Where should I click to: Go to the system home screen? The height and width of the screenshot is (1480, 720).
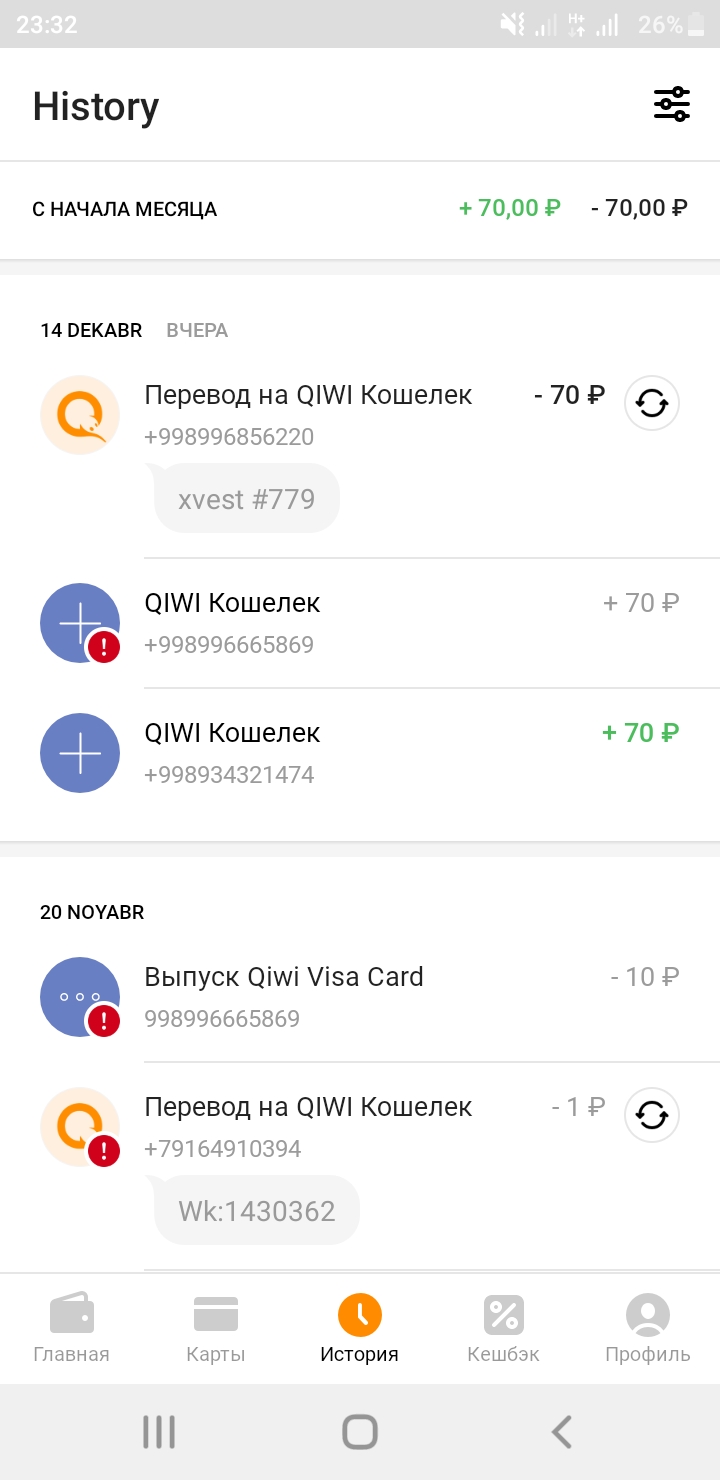(360, 1432)
